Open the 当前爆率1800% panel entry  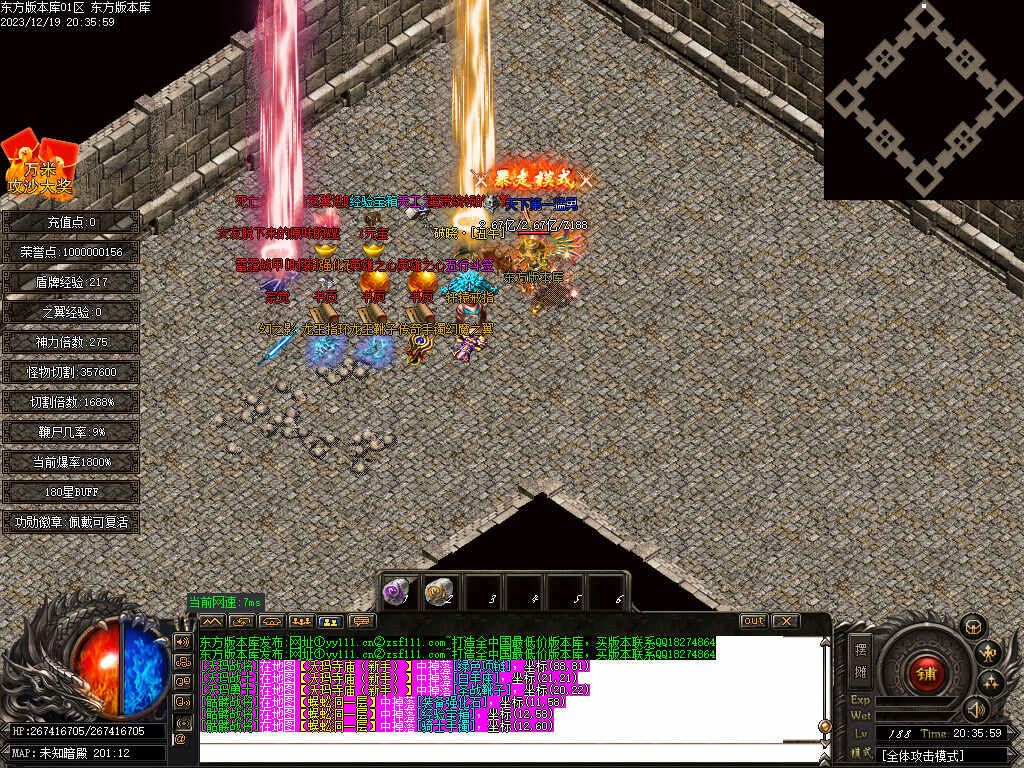pos(71,462)
